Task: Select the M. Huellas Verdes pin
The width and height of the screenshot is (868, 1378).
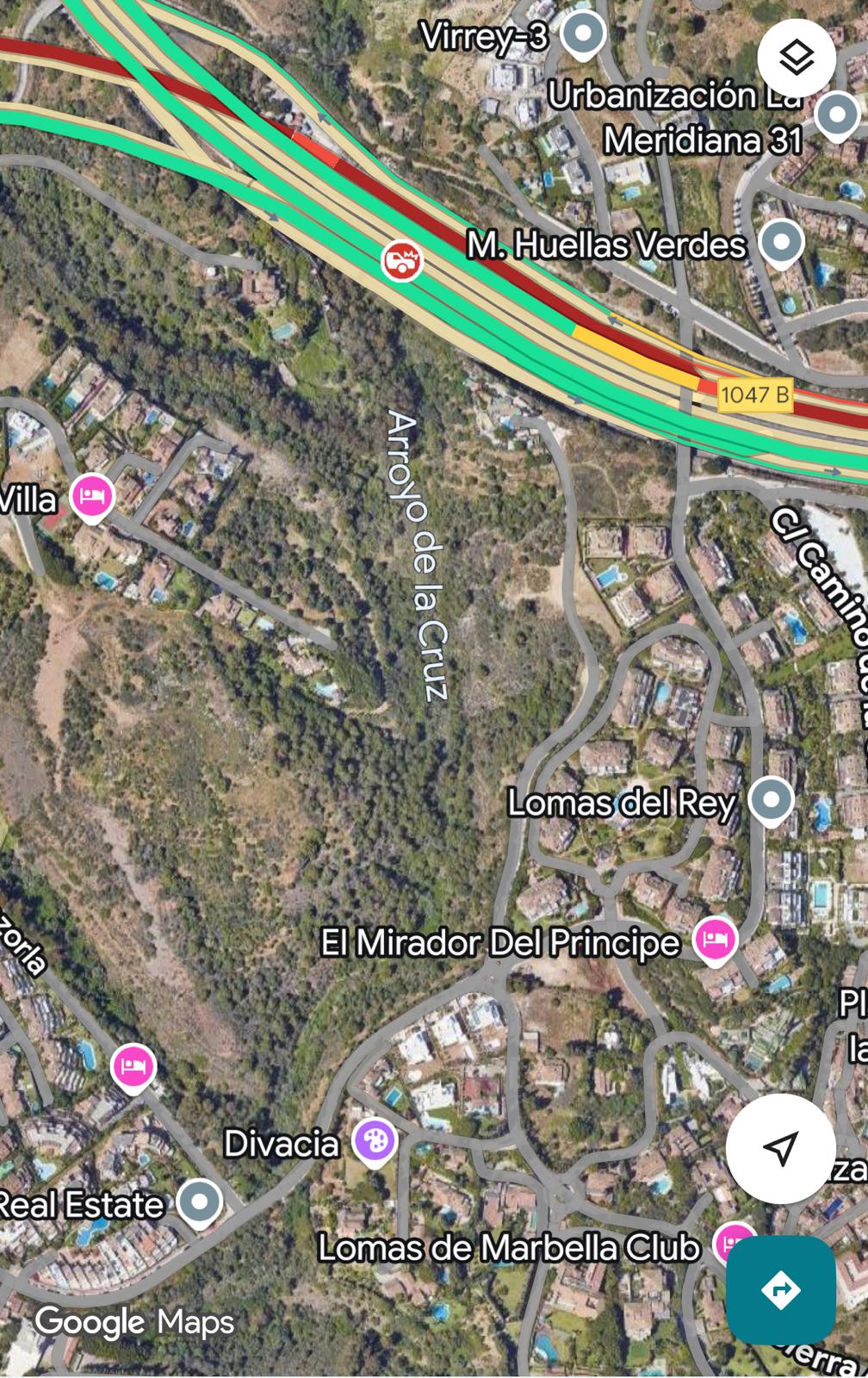Action: [x=781, y=242]
